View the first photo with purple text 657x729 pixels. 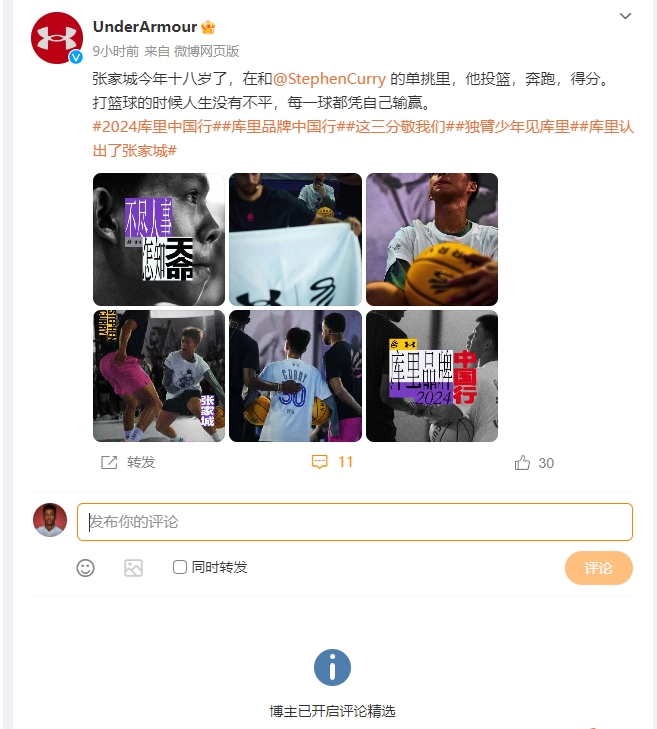158,239
